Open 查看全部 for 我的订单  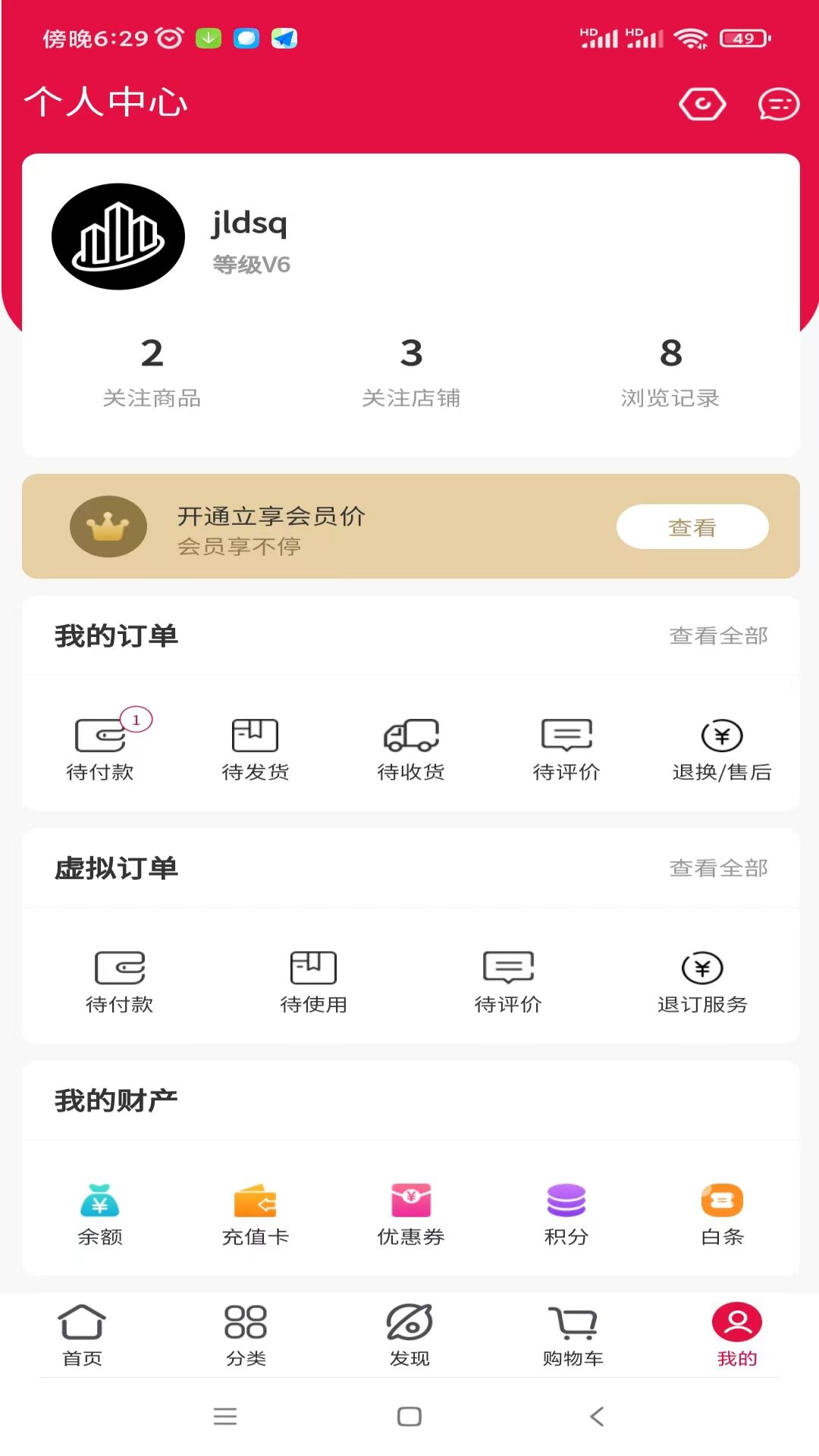pos(719,635)
